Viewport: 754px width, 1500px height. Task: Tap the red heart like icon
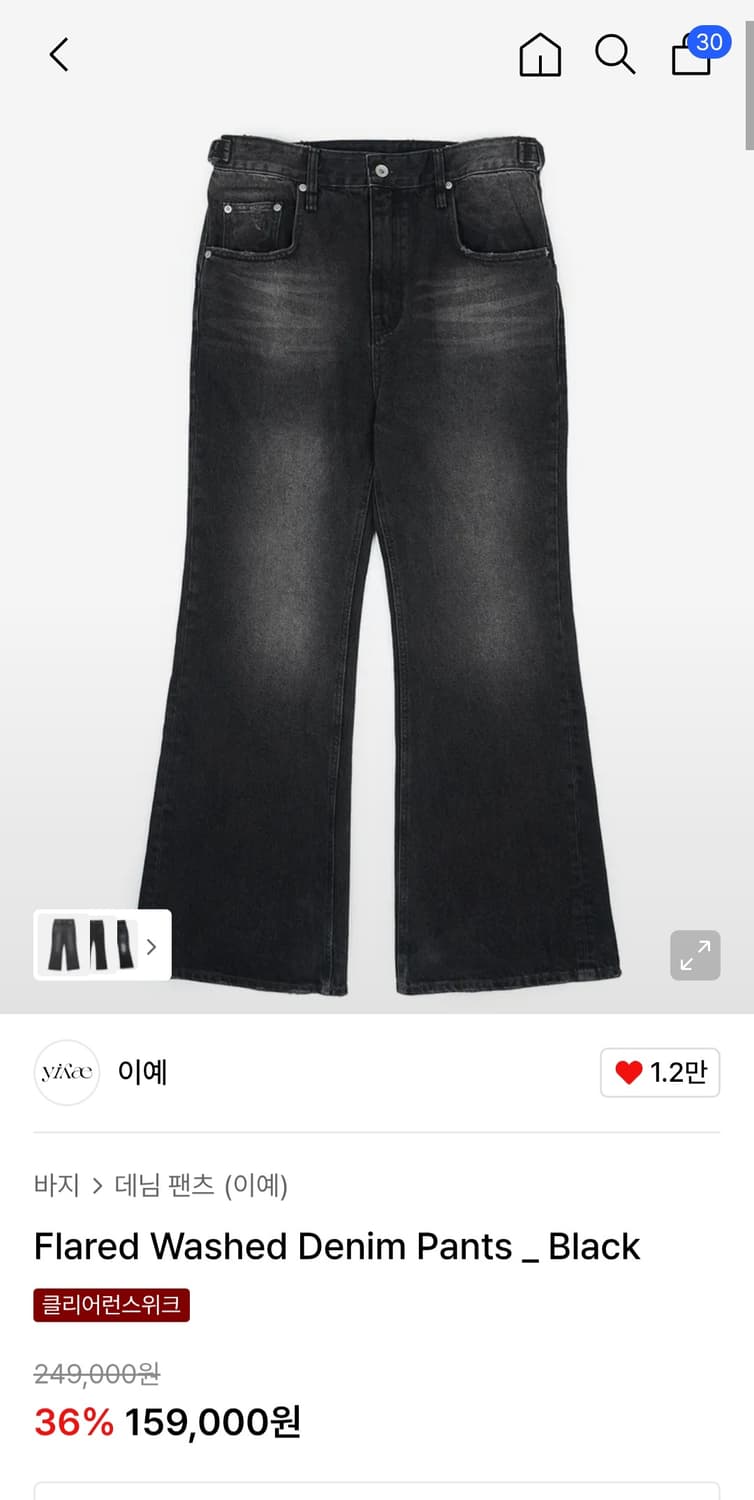point(628,1071)
